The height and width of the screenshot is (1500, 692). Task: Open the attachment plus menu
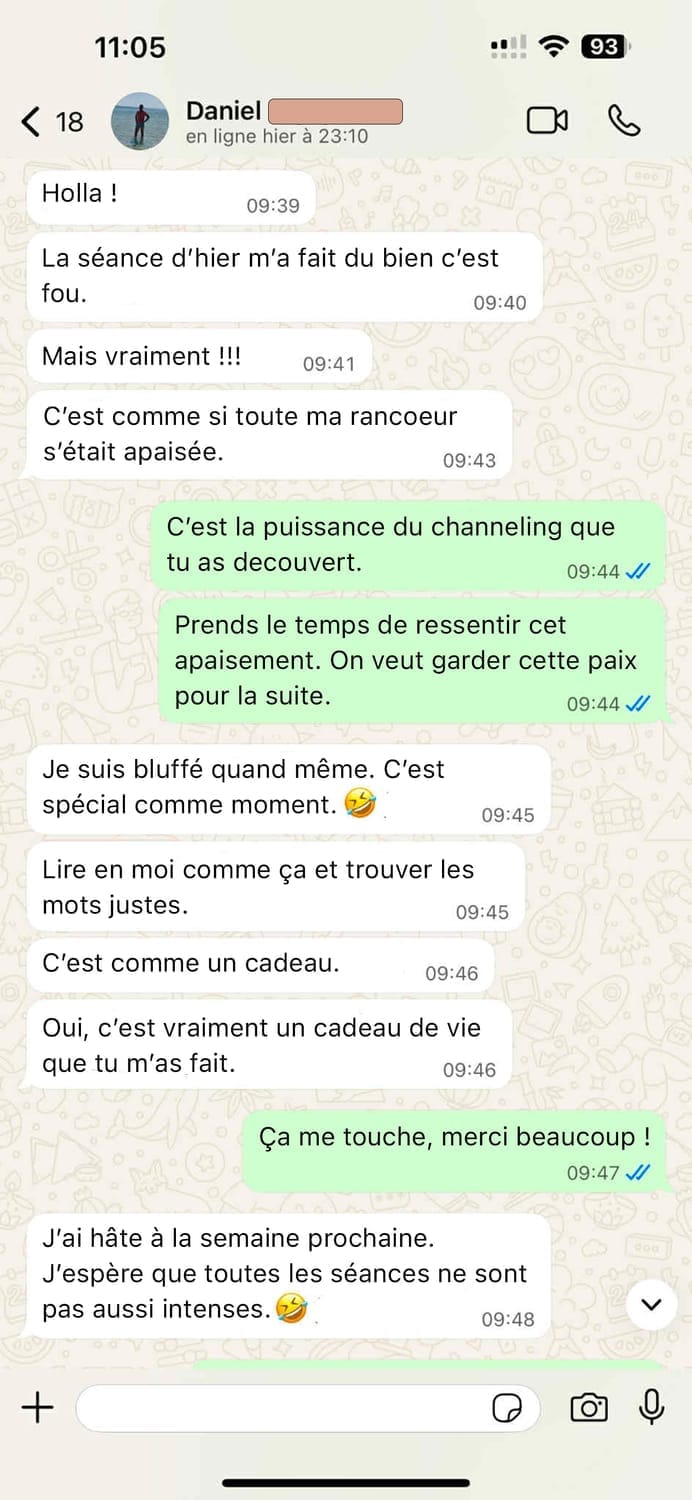[37, 1408]
